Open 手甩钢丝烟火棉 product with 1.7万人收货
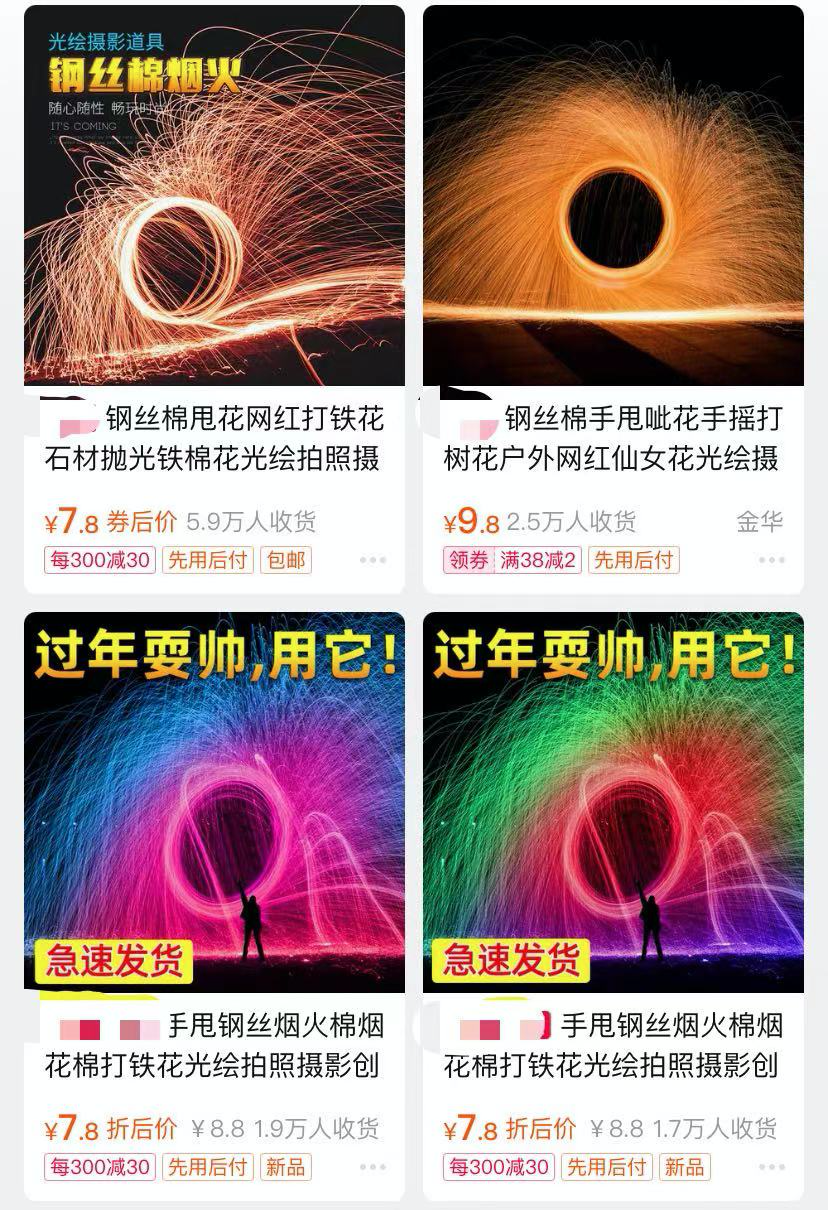Image resolution: width=828 pixels, height=1210 pixels. click(x=613, y=802)
